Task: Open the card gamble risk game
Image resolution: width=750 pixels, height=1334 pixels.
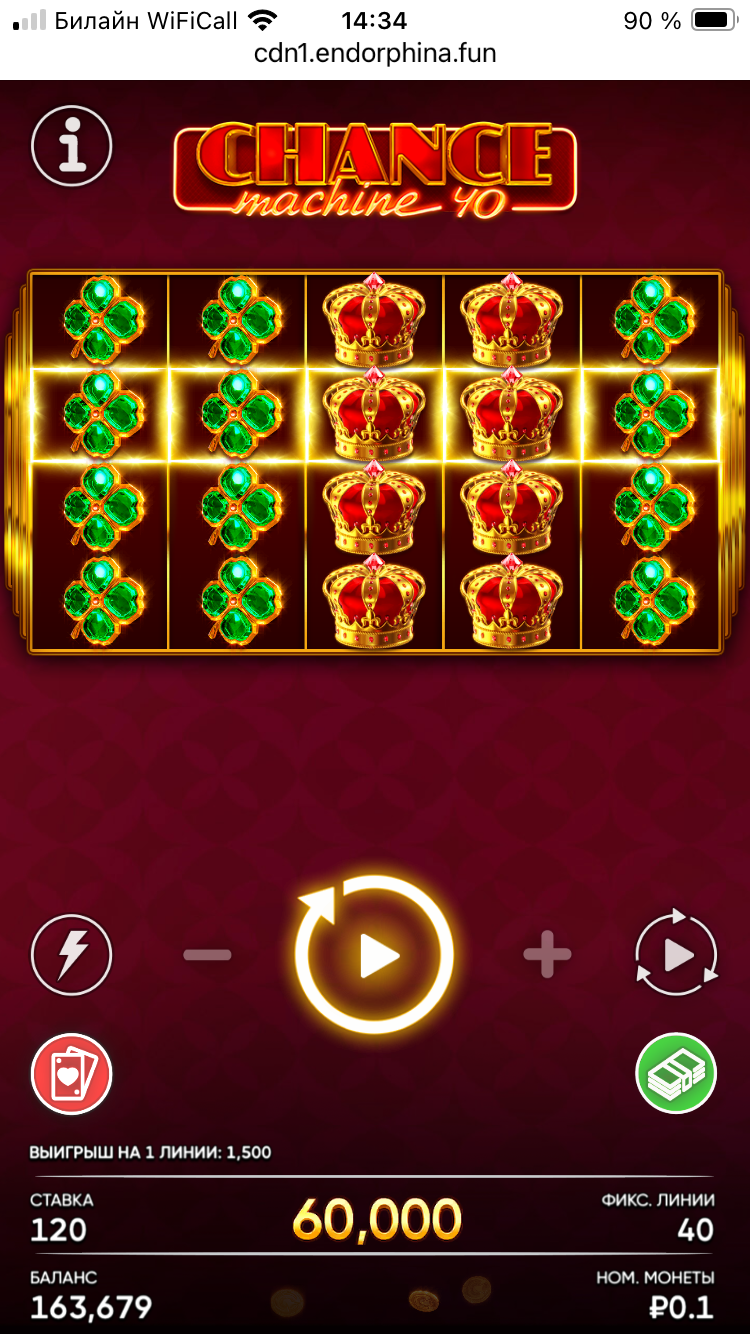Action: coord(72,1074)
